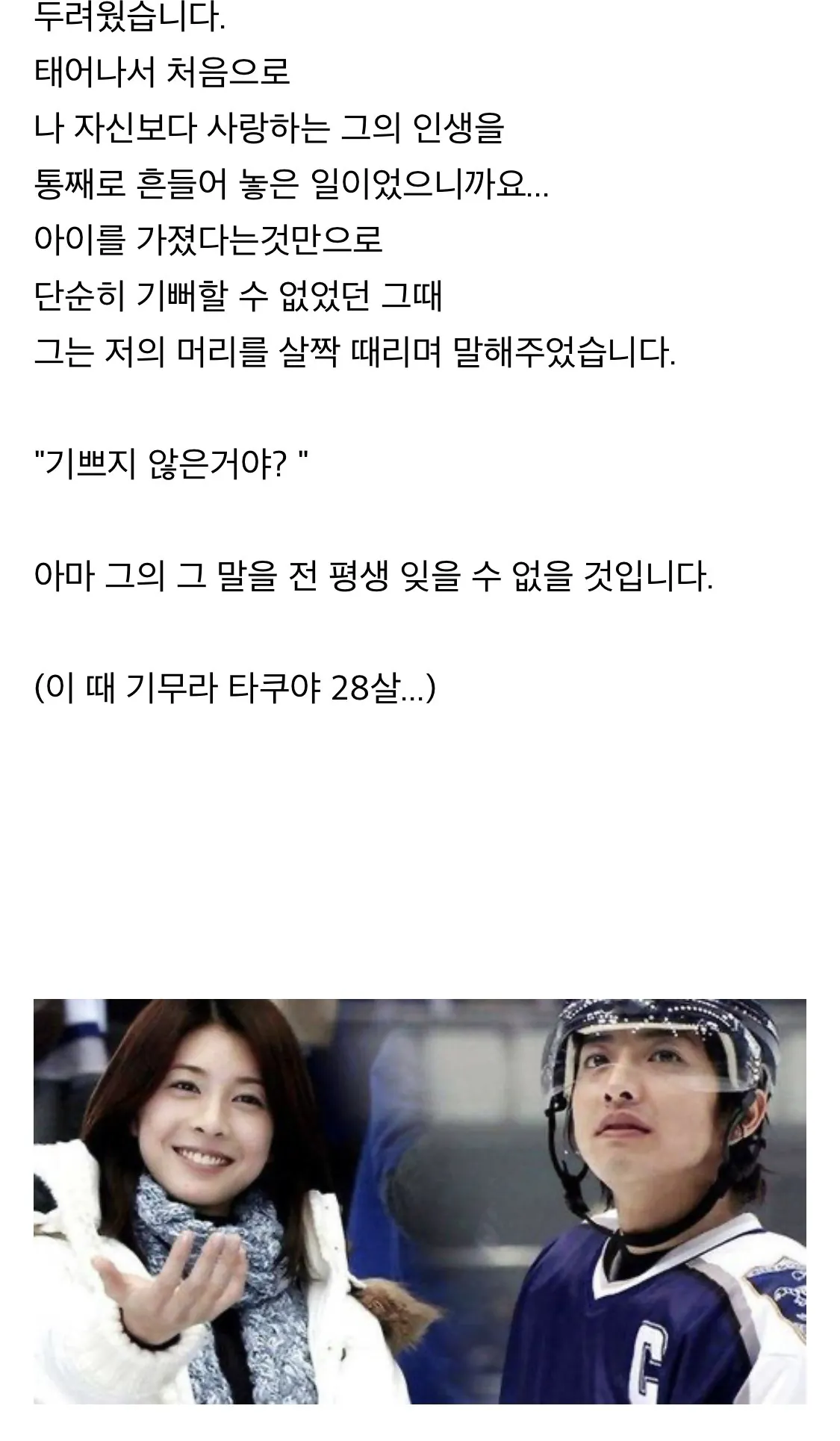
Task: Open the photo of the hockey player and woman
Action: point(420,1201)
